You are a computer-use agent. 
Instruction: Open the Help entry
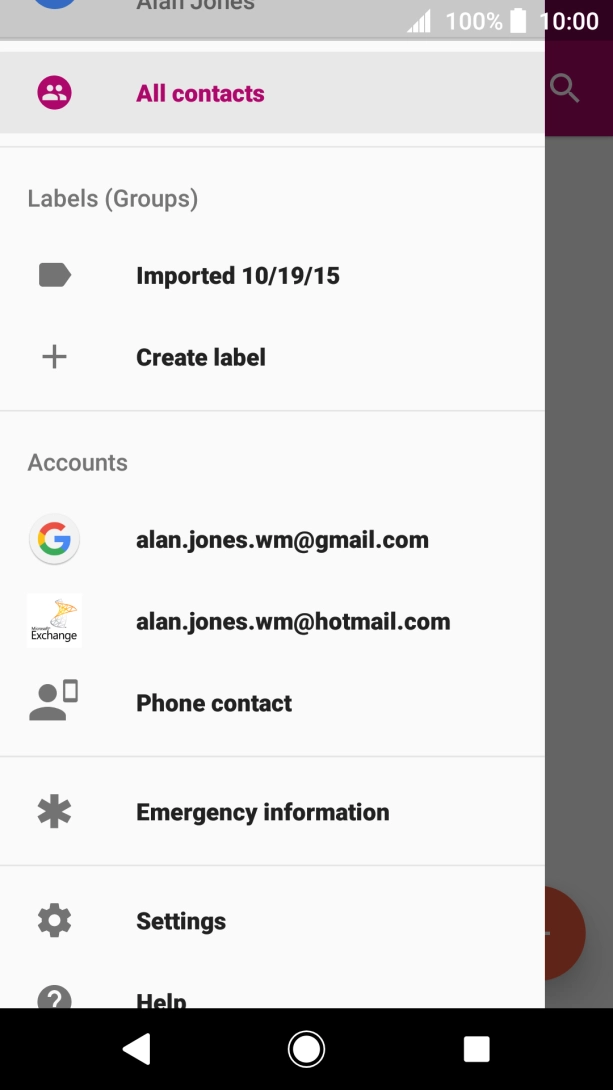pos(272,993)
